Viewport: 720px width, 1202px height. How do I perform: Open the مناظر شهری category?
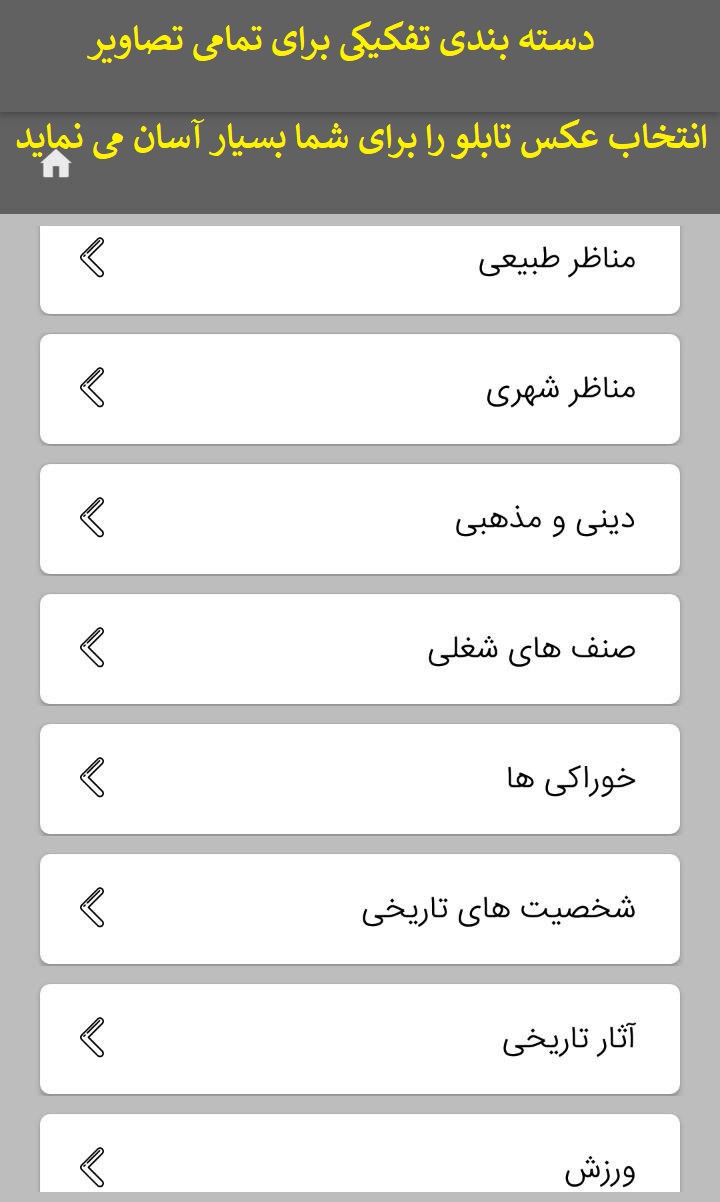tap(360, 388)
